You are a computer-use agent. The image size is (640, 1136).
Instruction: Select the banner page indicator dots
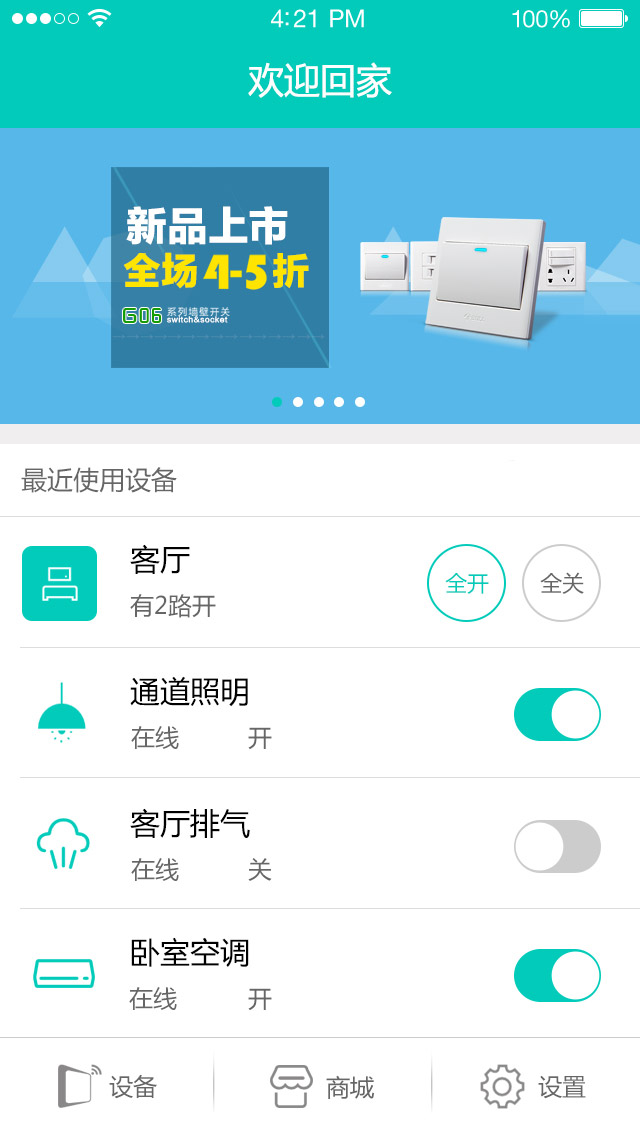point(318,402)
